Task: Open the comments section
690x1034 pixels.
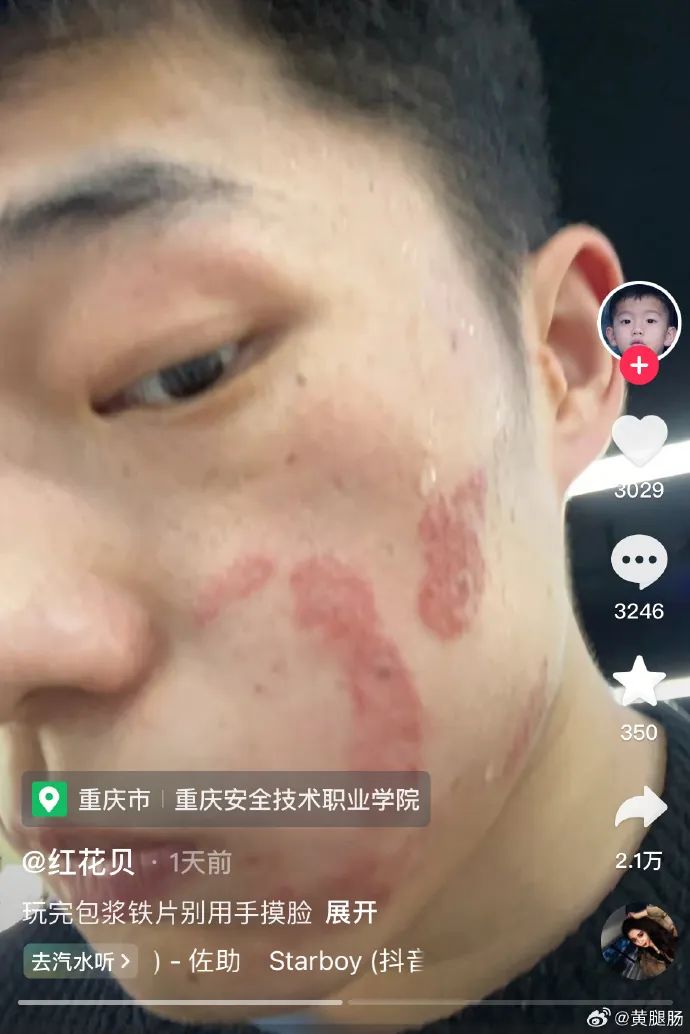Action: pyautogui.click(x=639, y=561)
